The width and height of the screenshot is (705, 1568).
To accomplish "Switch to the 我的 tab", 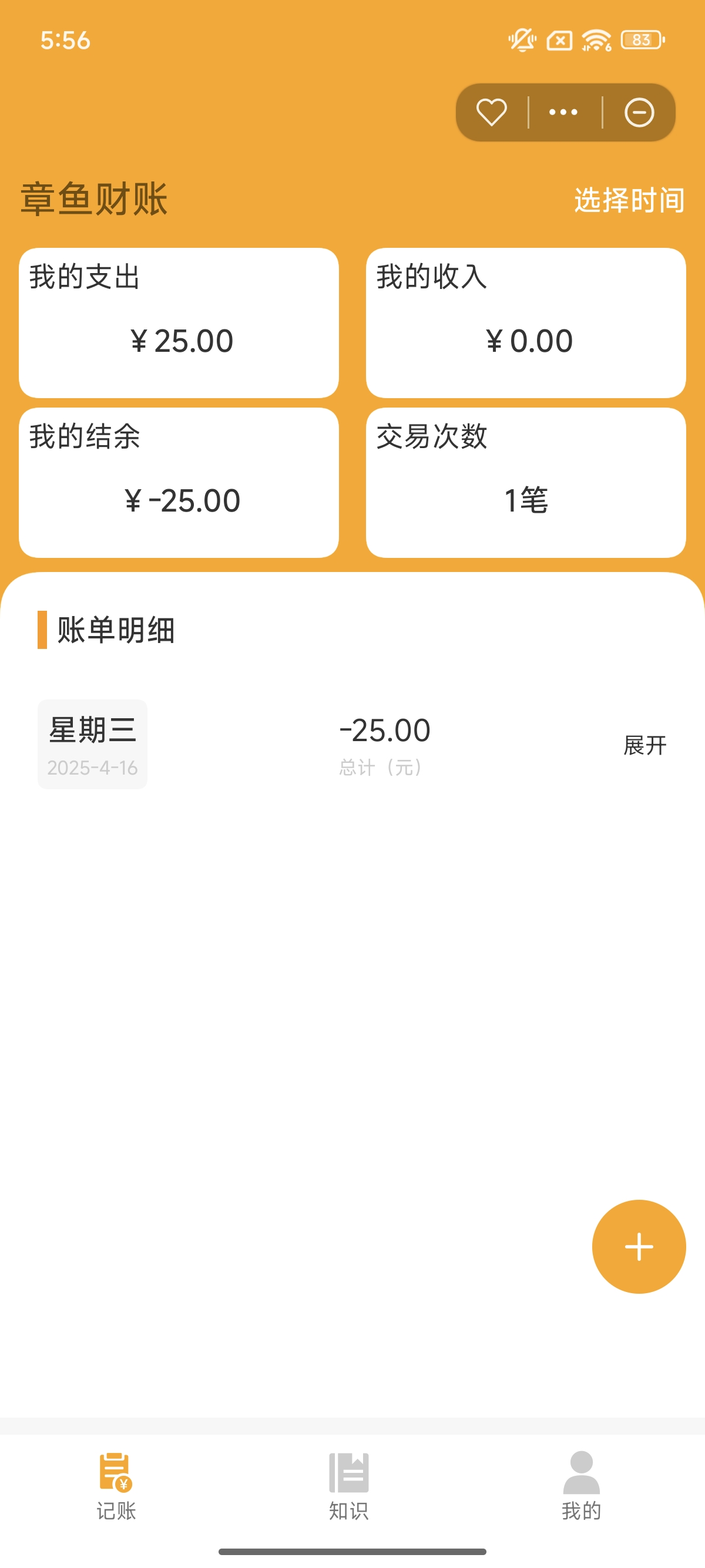I will click(x=582, y=1485).
